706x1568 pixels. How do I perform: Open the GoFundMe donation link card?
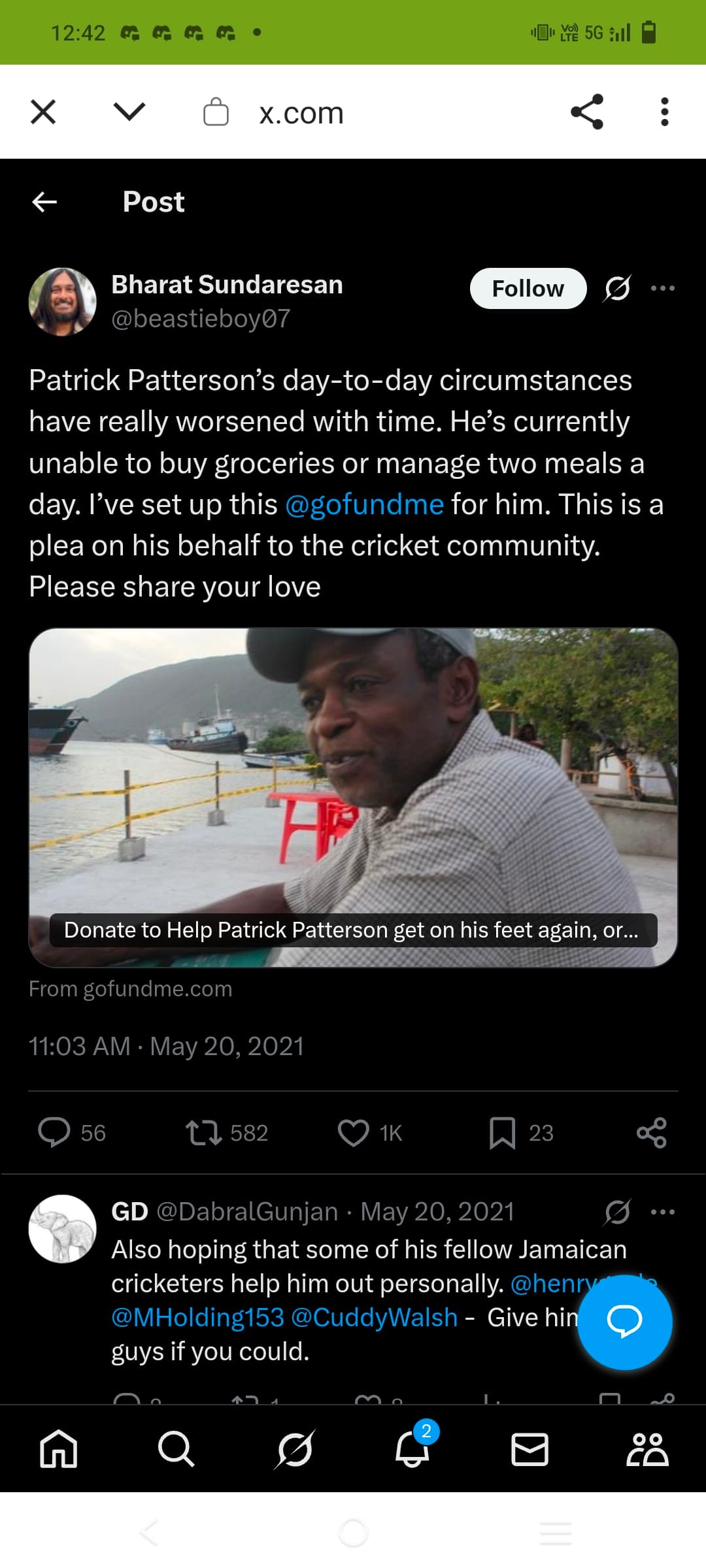tap(353, 797)
